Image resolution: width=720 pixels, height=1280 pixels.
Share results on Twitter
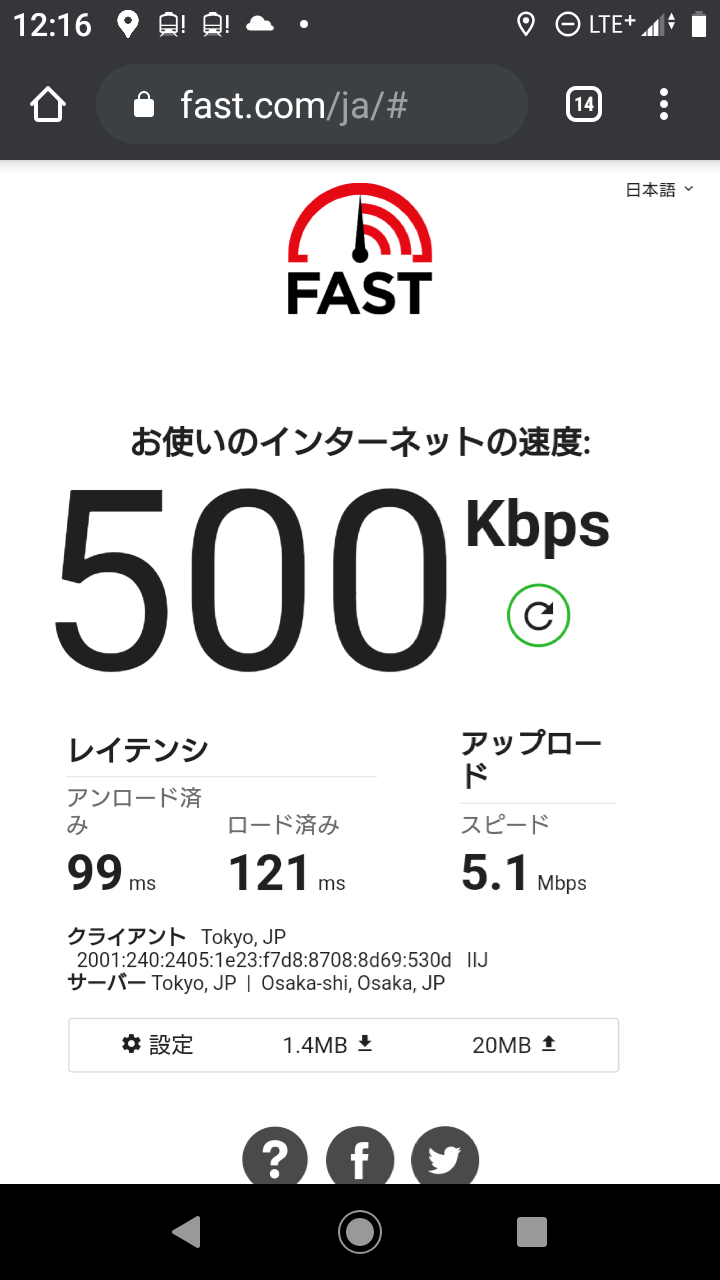coord(445,1158)
